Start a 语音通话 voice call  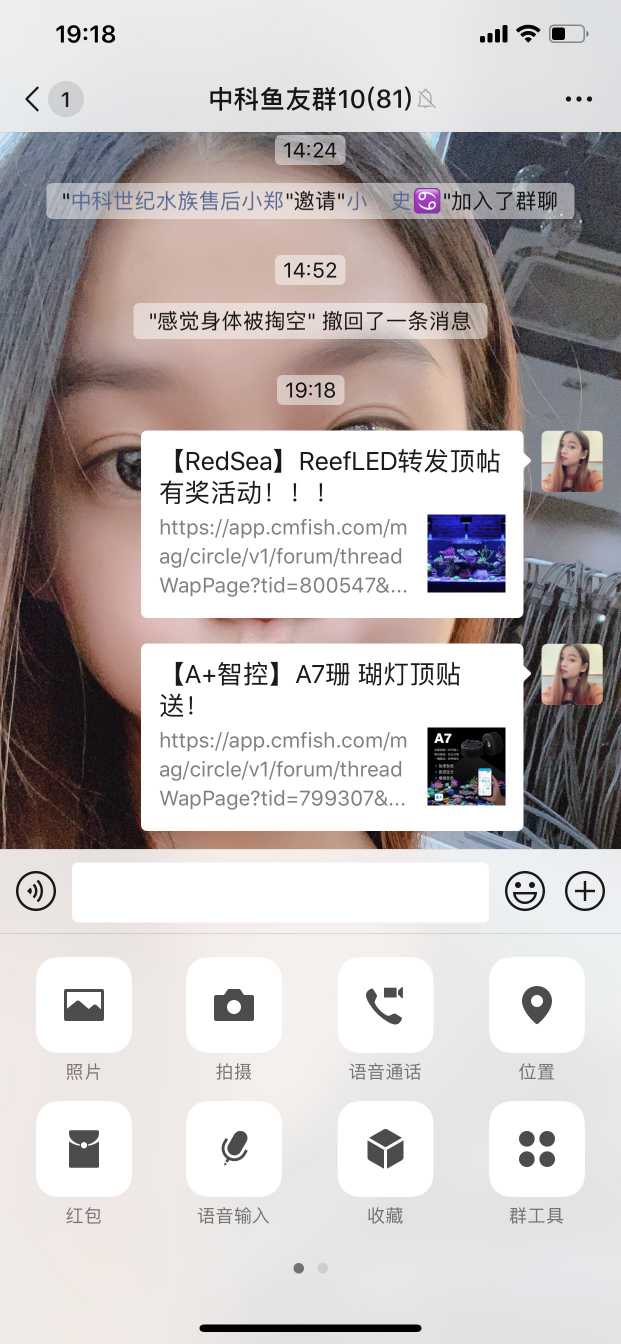click(x=385, y=1005)
